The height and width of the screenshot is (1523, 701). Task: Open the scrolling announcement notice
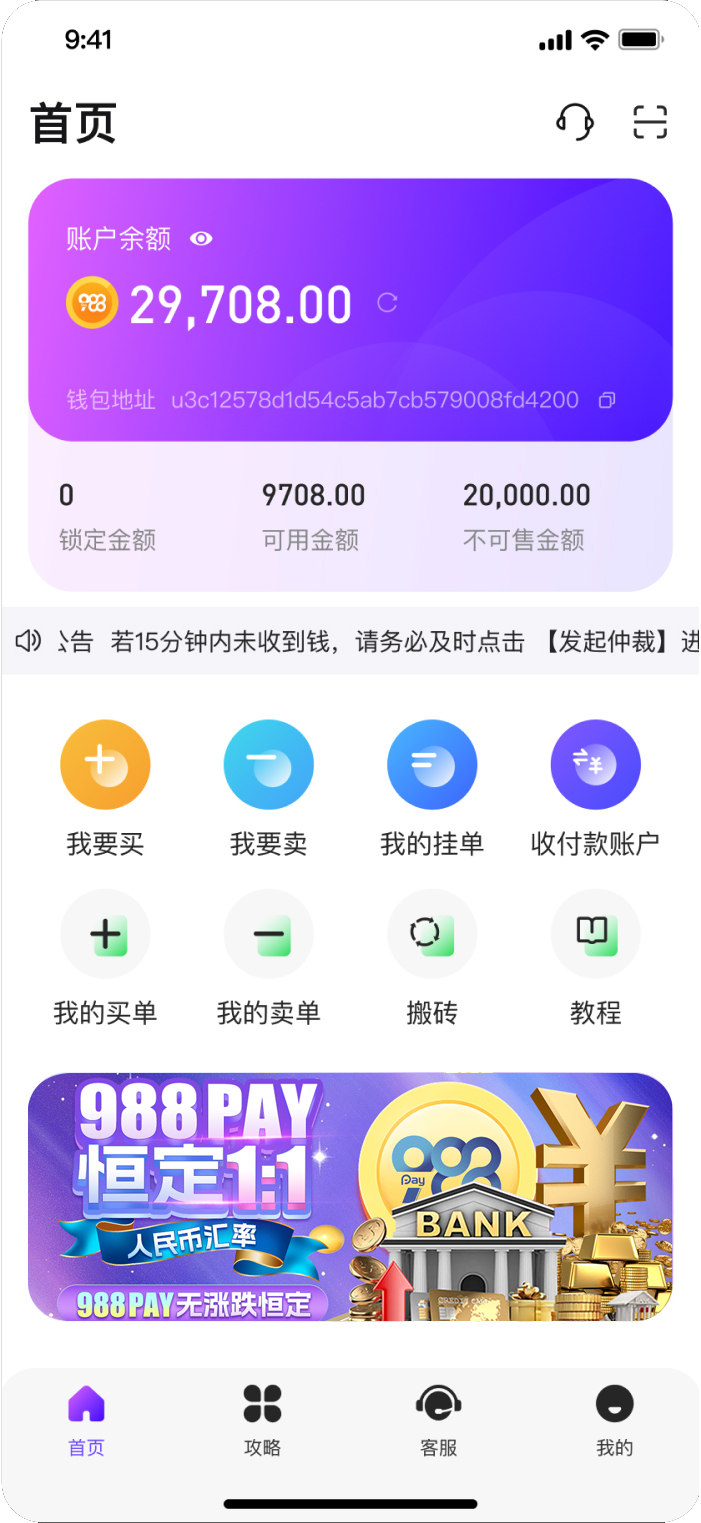point(350,642)
